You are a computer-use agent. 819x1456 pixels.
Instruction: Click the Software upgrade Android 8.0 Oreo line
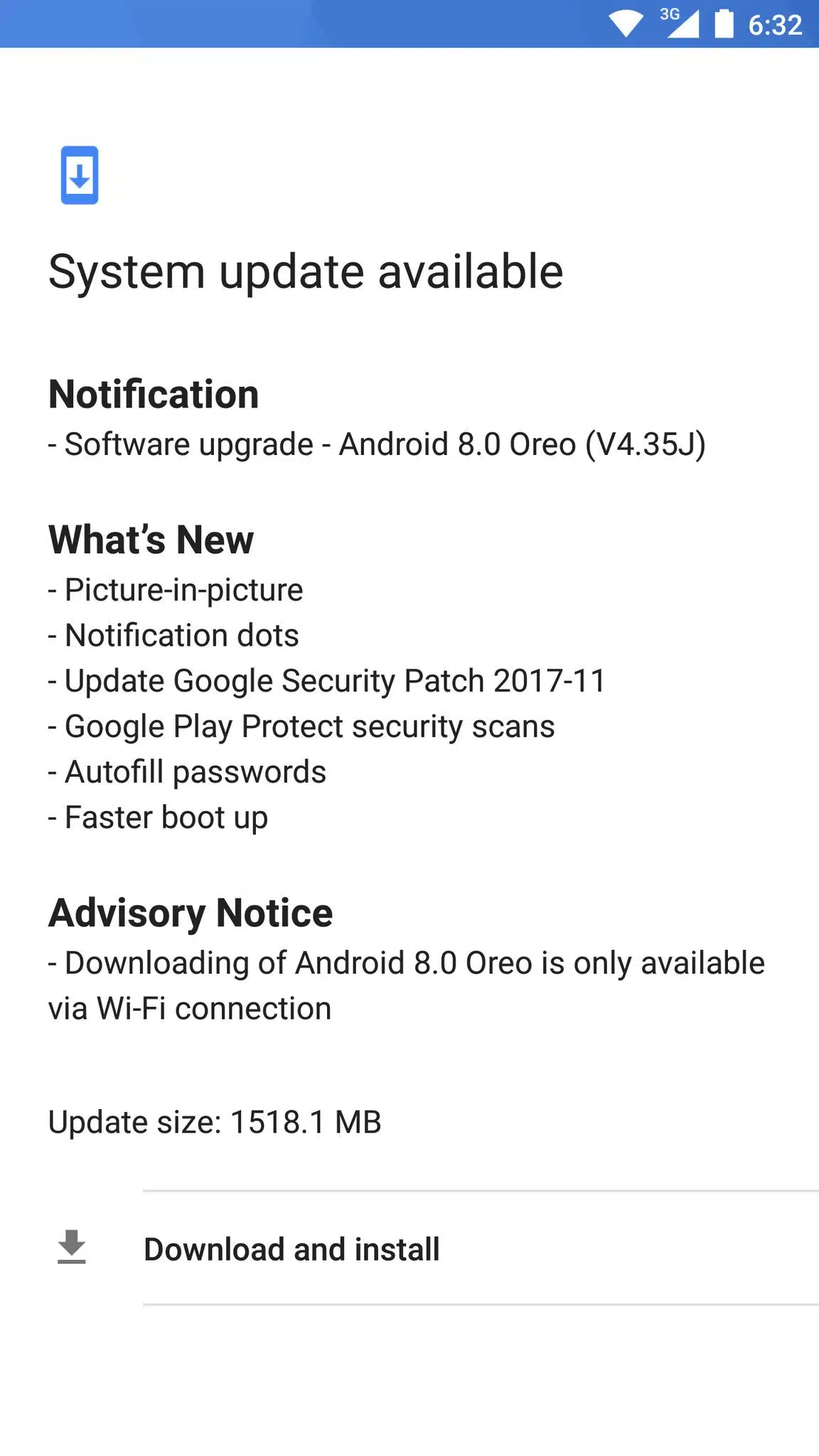click(376, 444)
